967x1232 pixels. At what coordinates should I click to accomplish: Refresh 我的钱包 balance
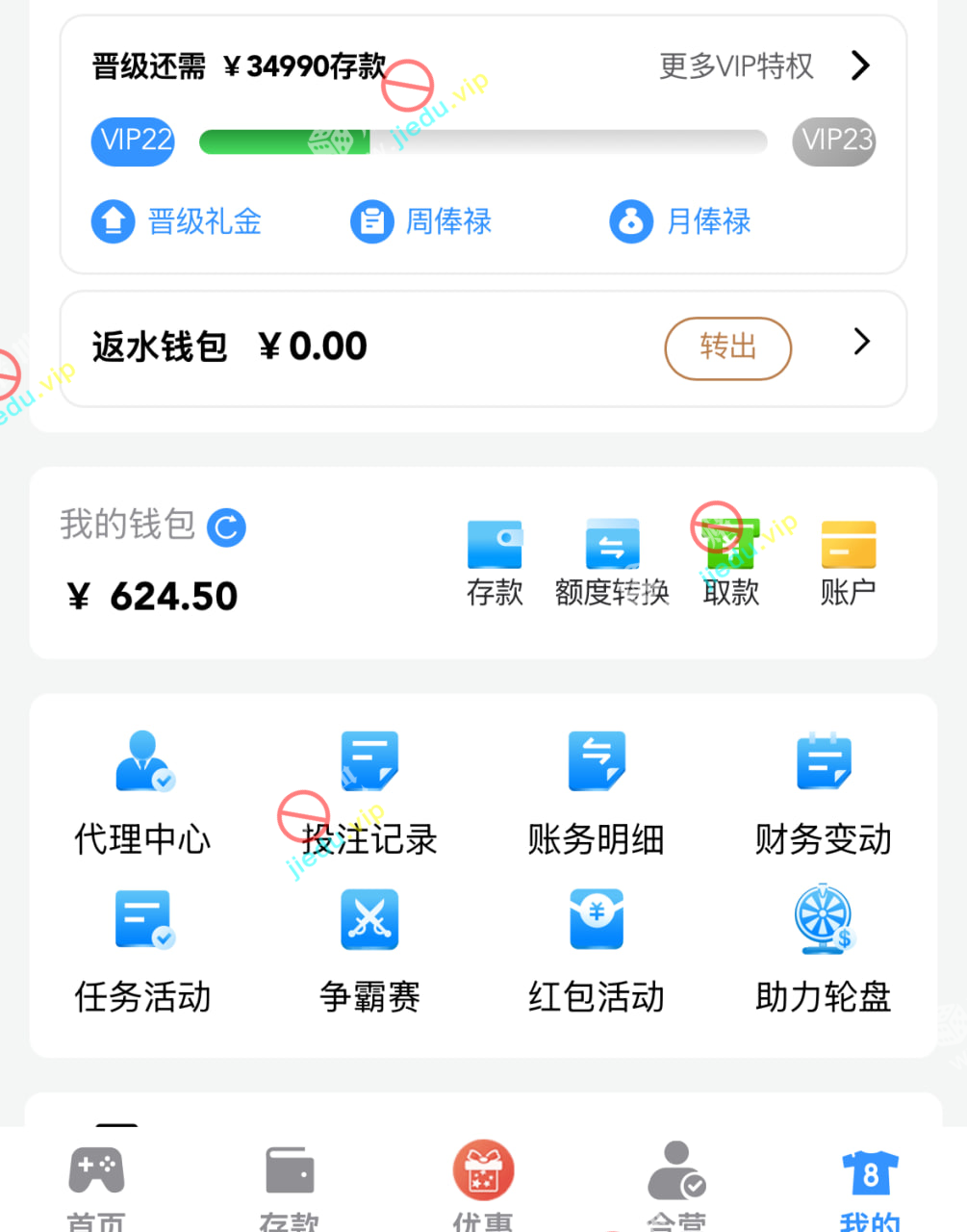pyautogui.click(x=227, y=527)
